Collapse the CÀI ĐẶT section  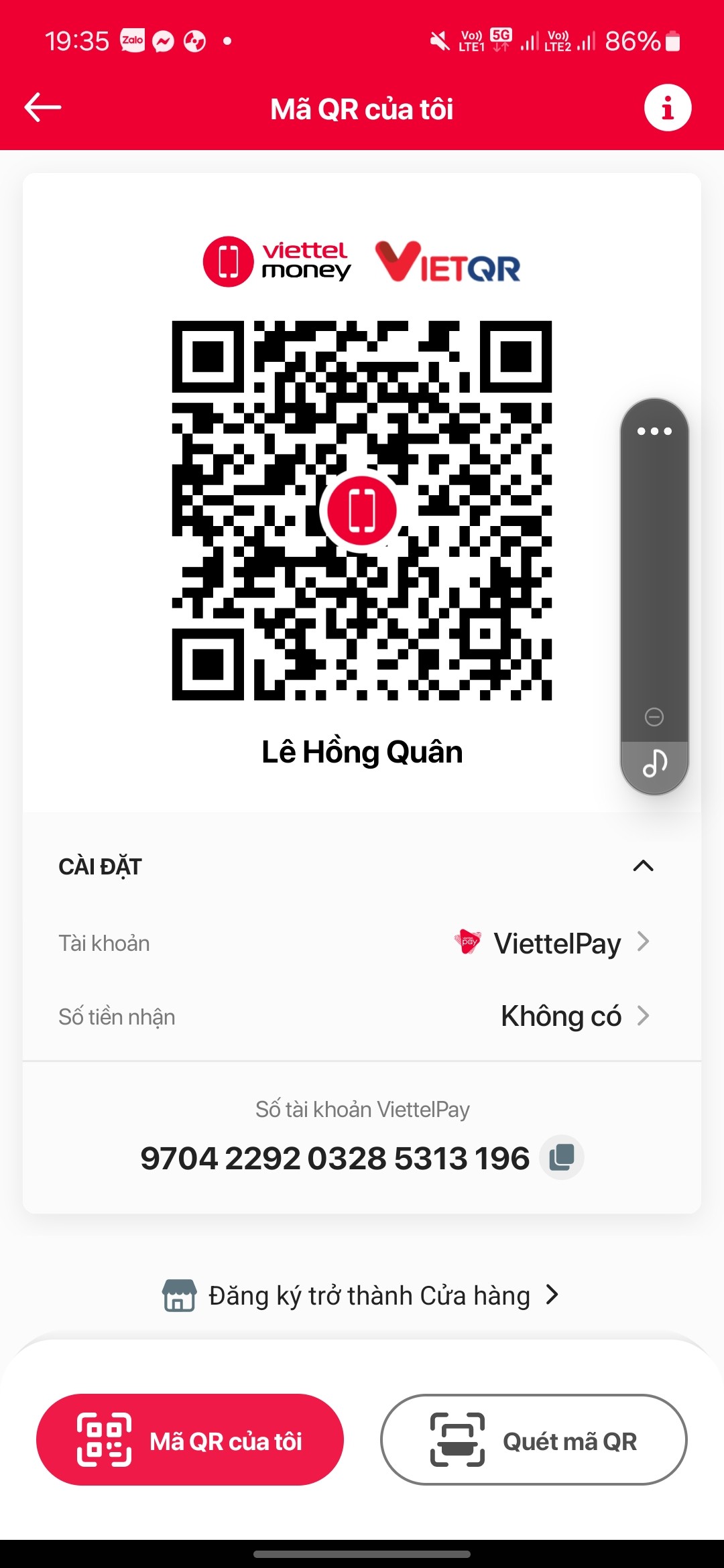click(x=643, y=866)
